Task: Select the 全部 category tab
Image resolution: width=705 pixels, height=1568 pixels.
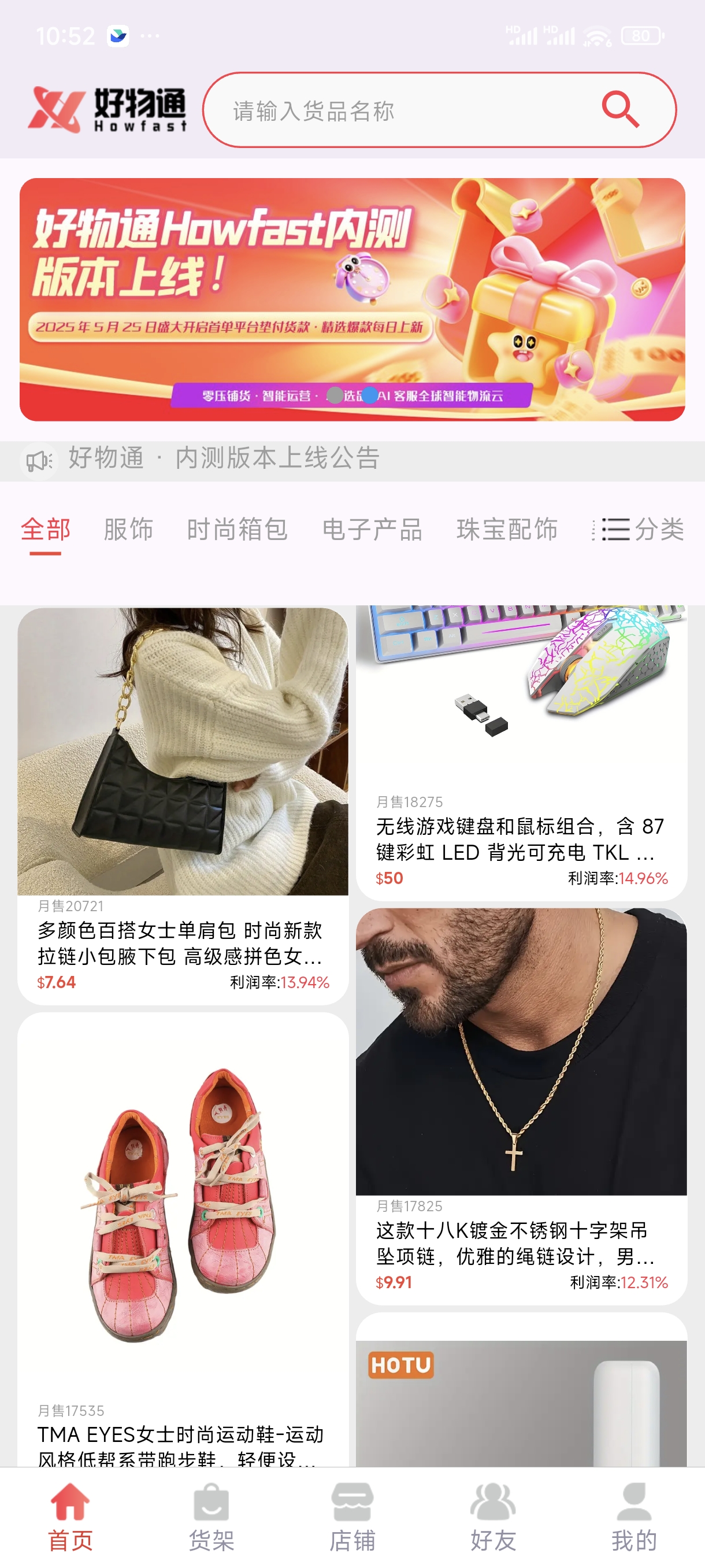Action: pos(46,530)
